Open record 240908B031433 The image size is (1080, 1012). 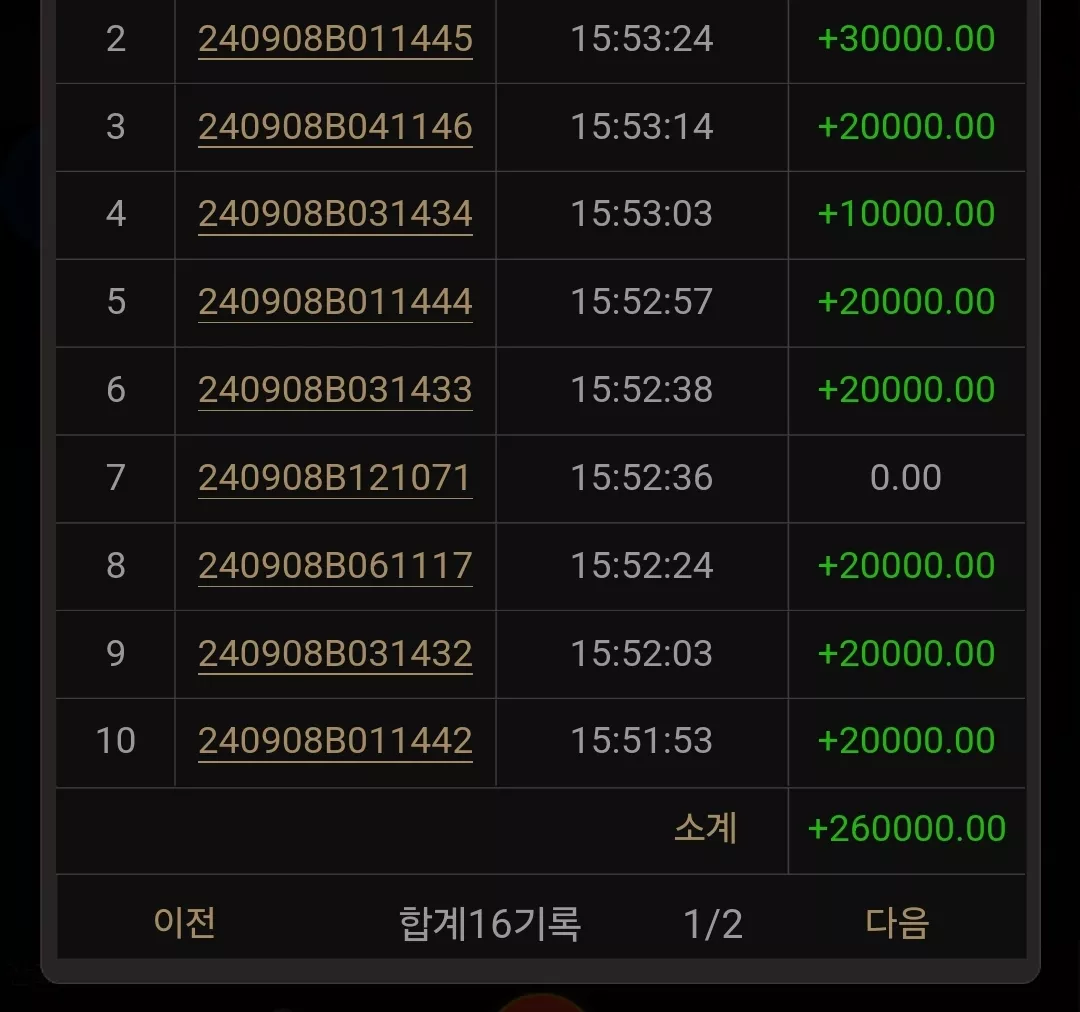(335, 390)
